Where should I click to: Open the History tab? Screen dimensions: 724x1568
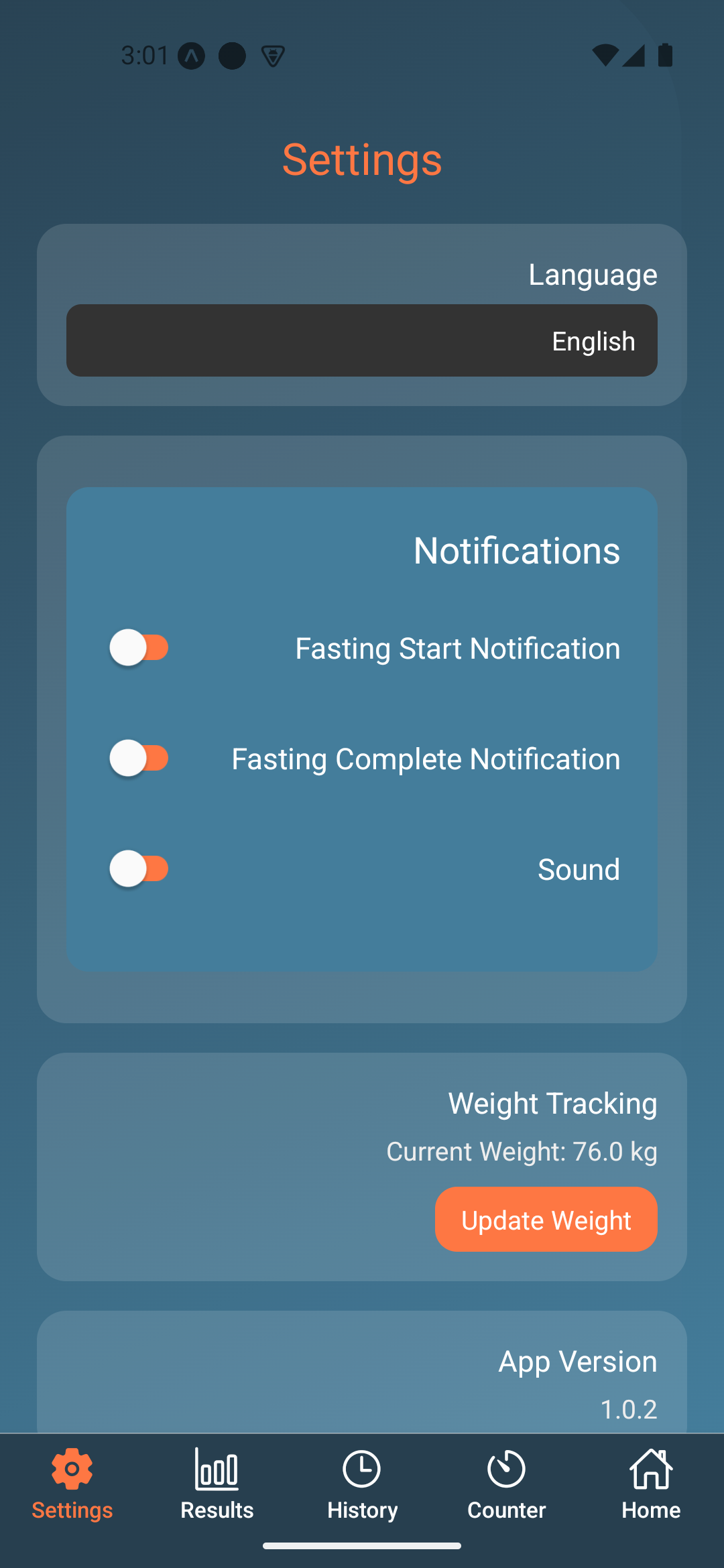pyautogui.click(x=362, y=1484)
